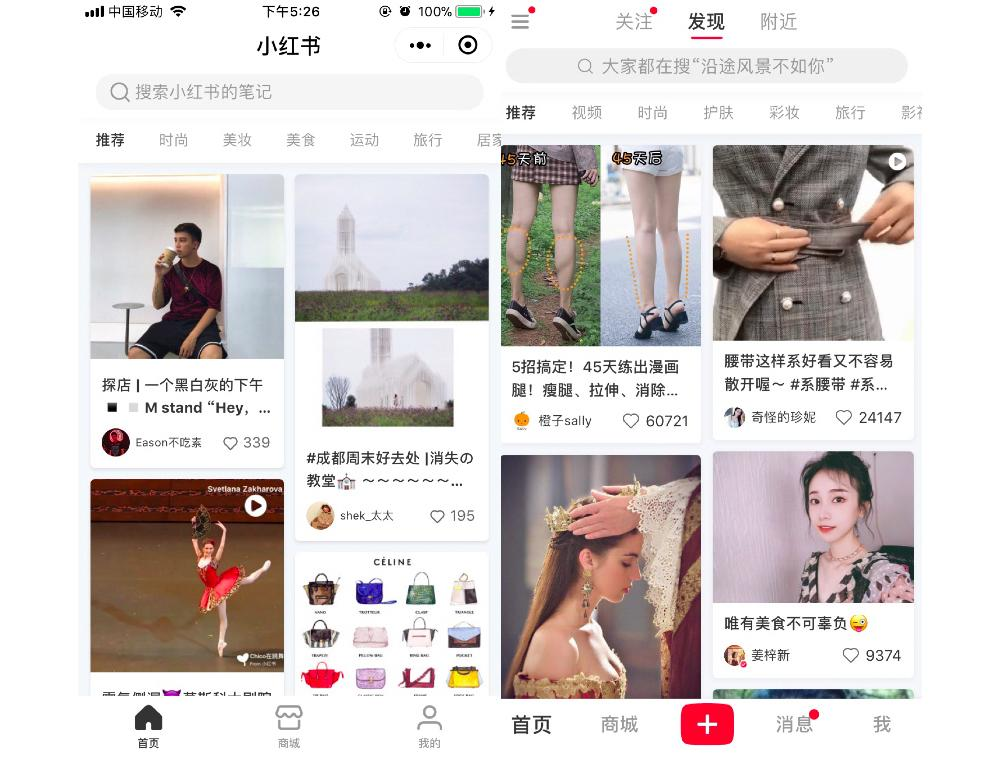Open the hamburger menu beside 关注
The image size is (1000, 763).
click(x=520, y=22)
